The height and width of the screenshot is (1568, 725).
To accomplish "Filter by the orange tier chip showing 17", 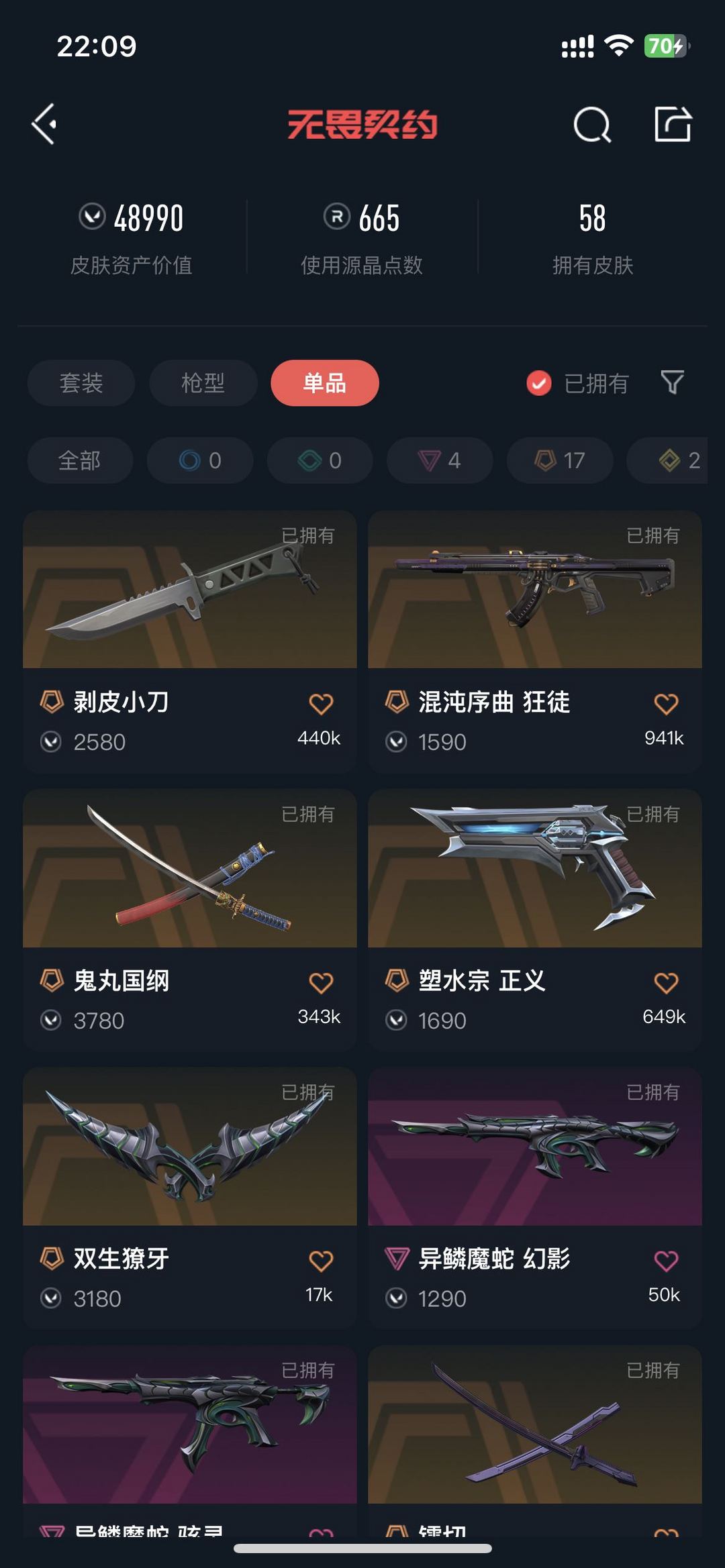I will pyautogui.click(x=560, y=460).
